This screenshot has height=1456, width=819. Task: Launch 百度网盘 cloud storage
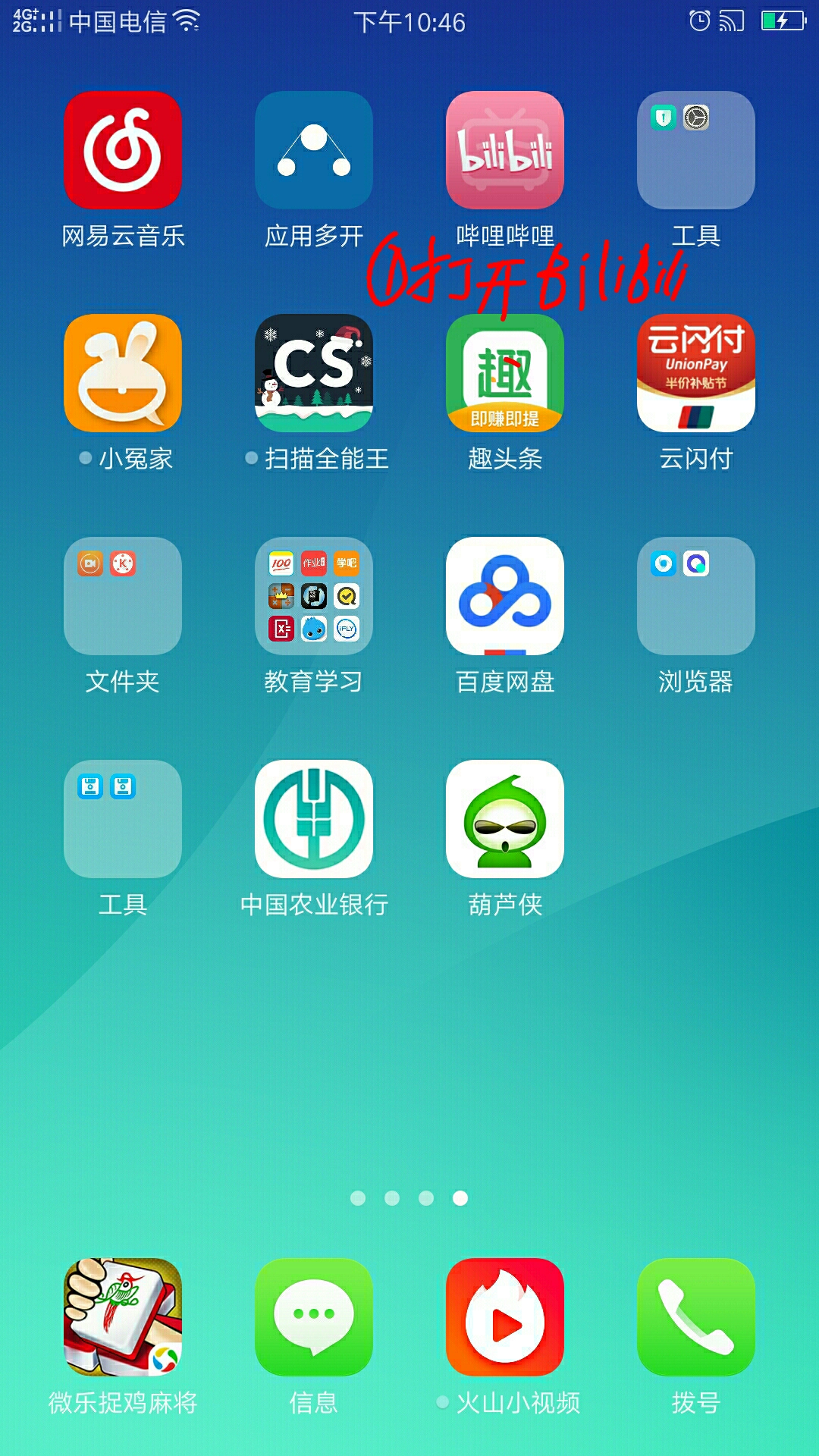505,596
